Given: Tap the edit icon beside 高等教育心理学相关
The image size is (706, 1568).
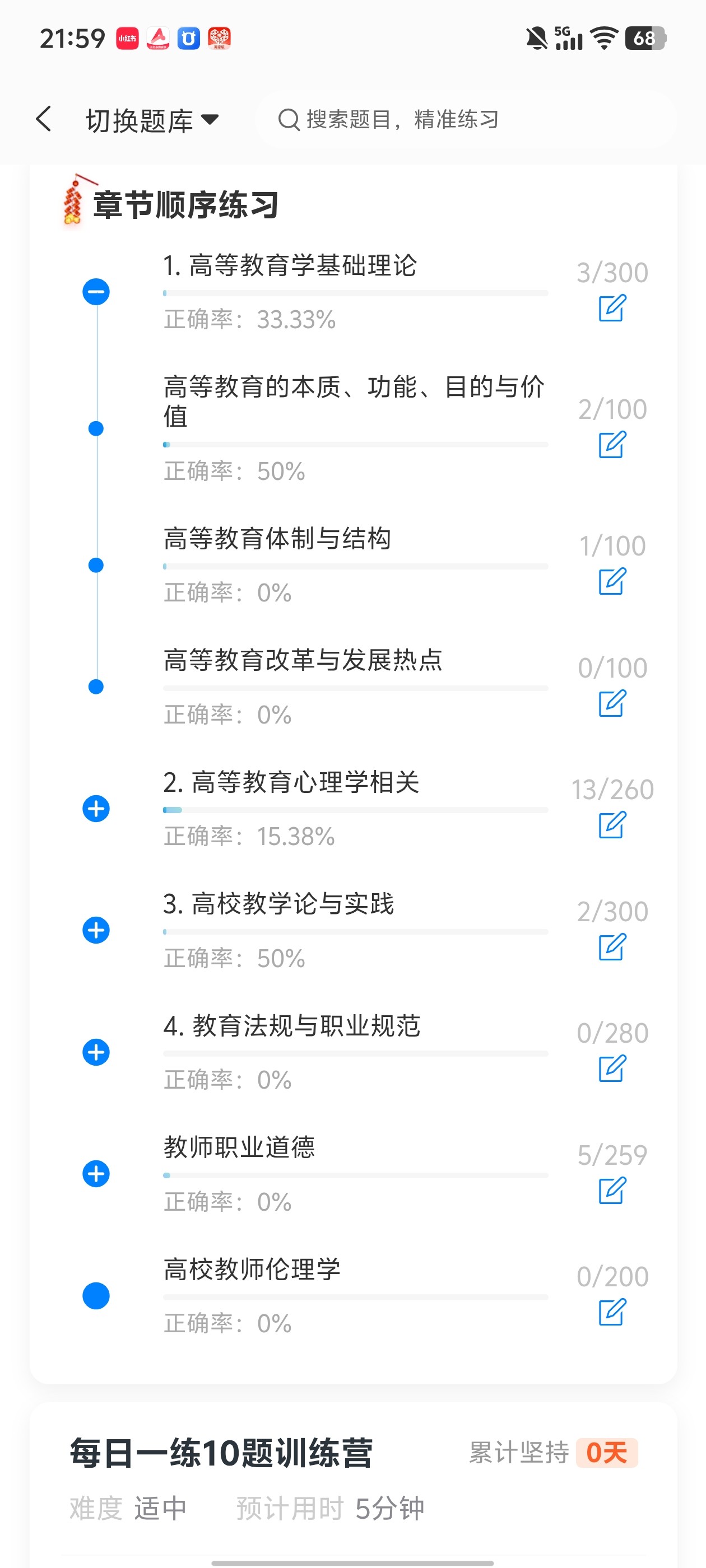Looking at the screenshot, I should coord(612,825).
